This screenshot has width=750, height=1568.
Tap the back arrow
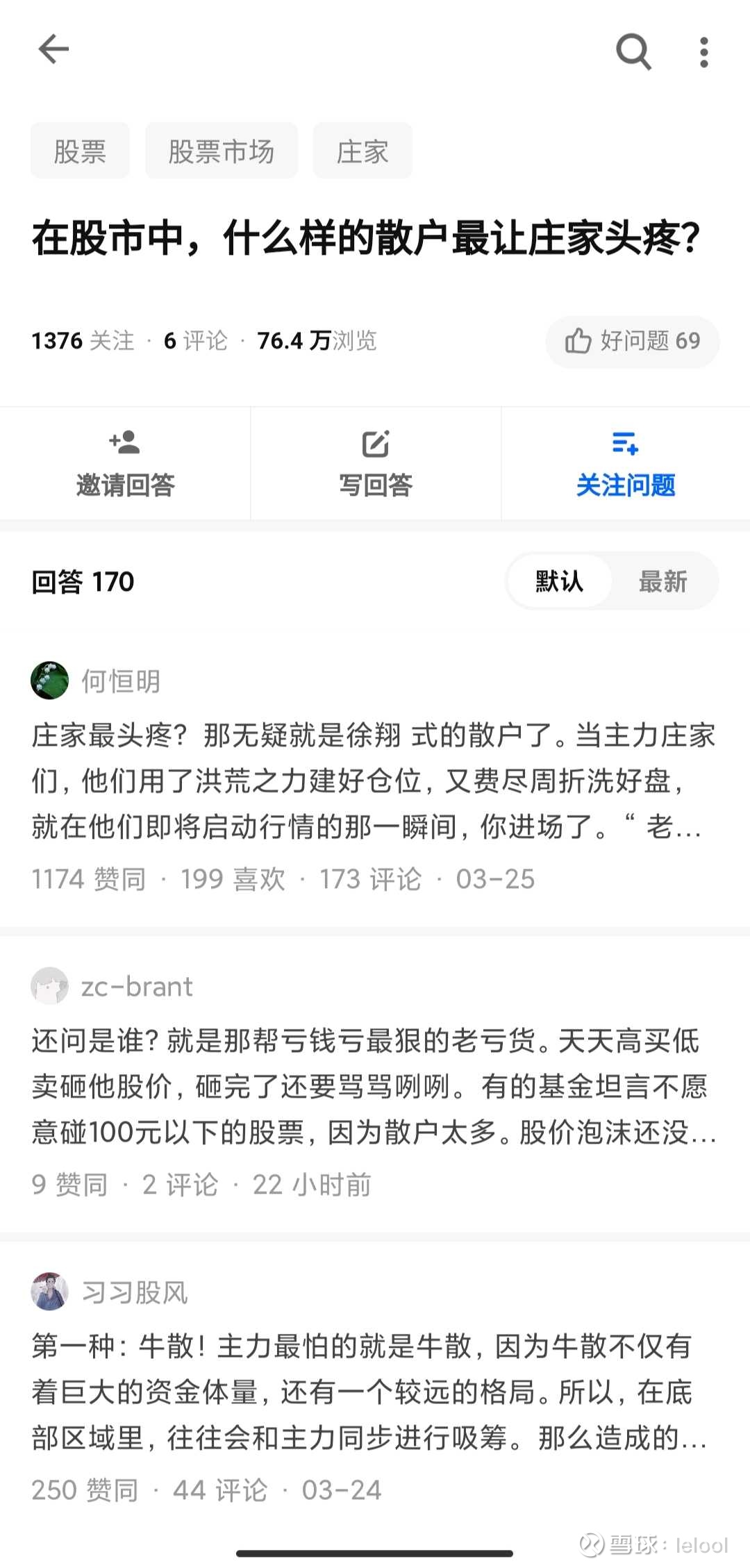point(53,50)
